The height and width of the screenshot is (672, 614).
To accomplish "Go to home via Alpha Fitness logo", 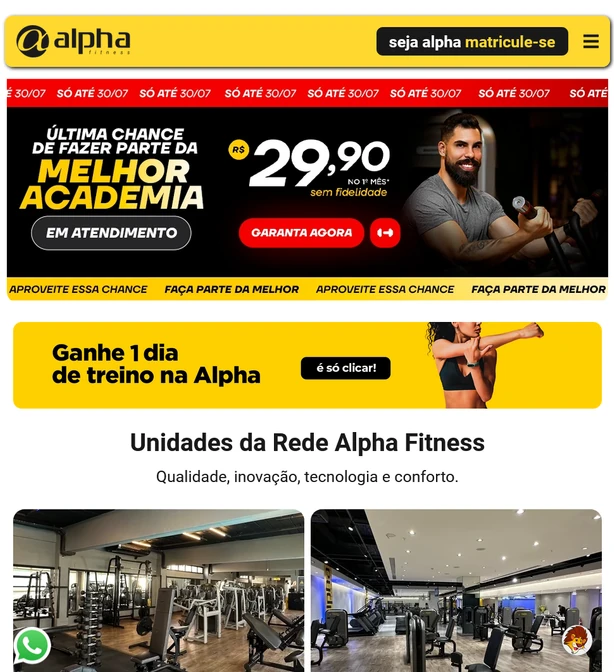I will click(x=73, y=41).
